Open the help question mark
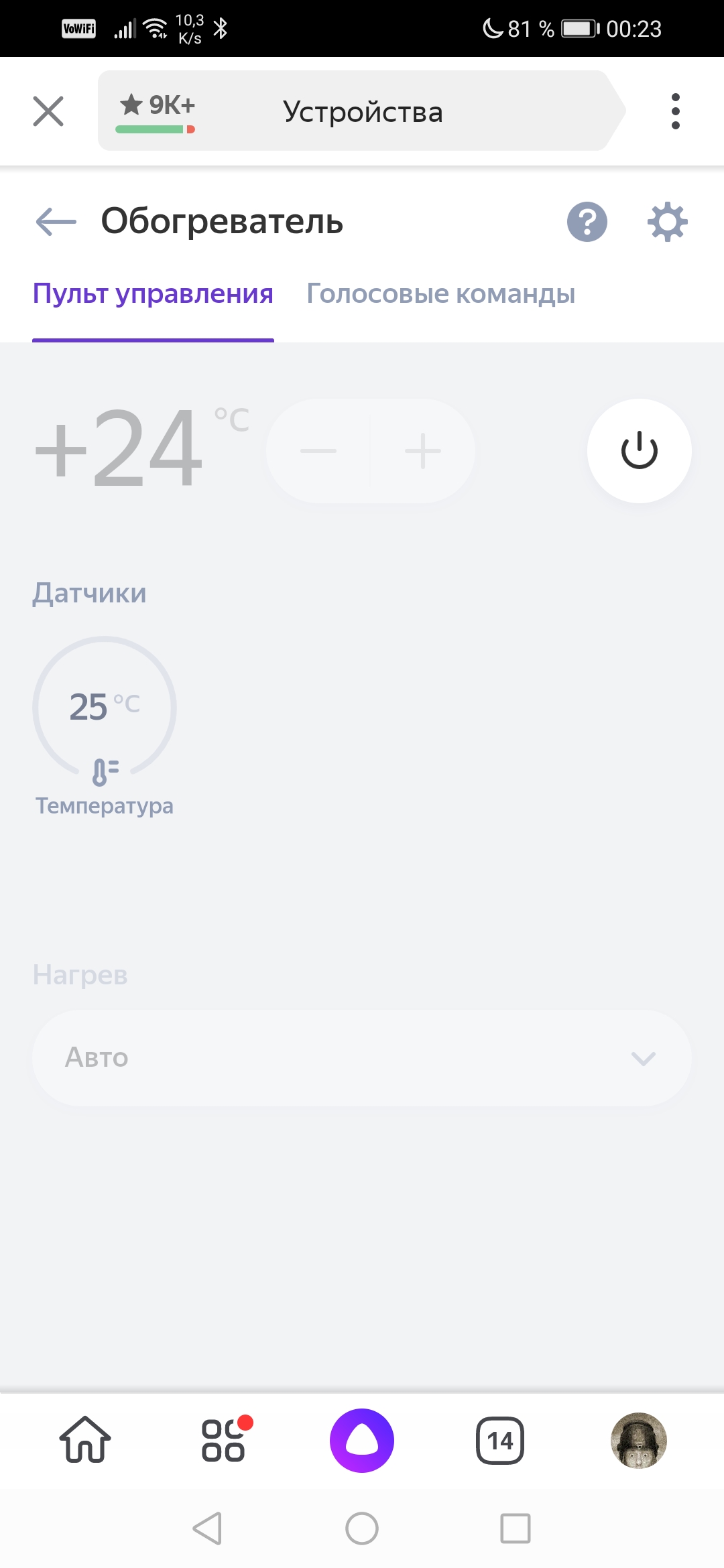This screenshot has width=724, height=1568. tap(587, 222)
